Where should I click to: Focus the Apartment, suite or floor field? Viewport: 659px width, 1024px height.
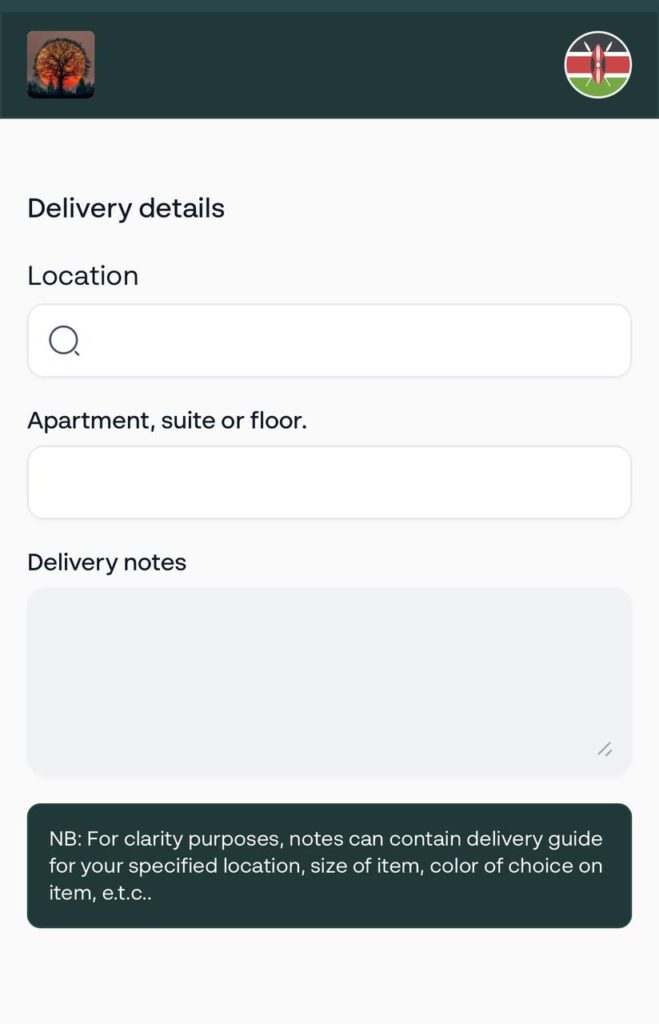click(x=329, y=483)
